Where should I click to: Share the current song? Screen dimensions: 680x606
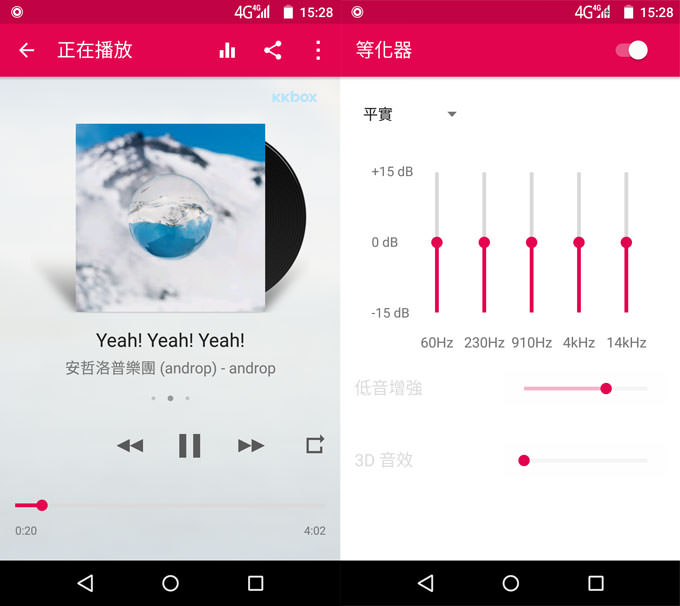point(273,50)
